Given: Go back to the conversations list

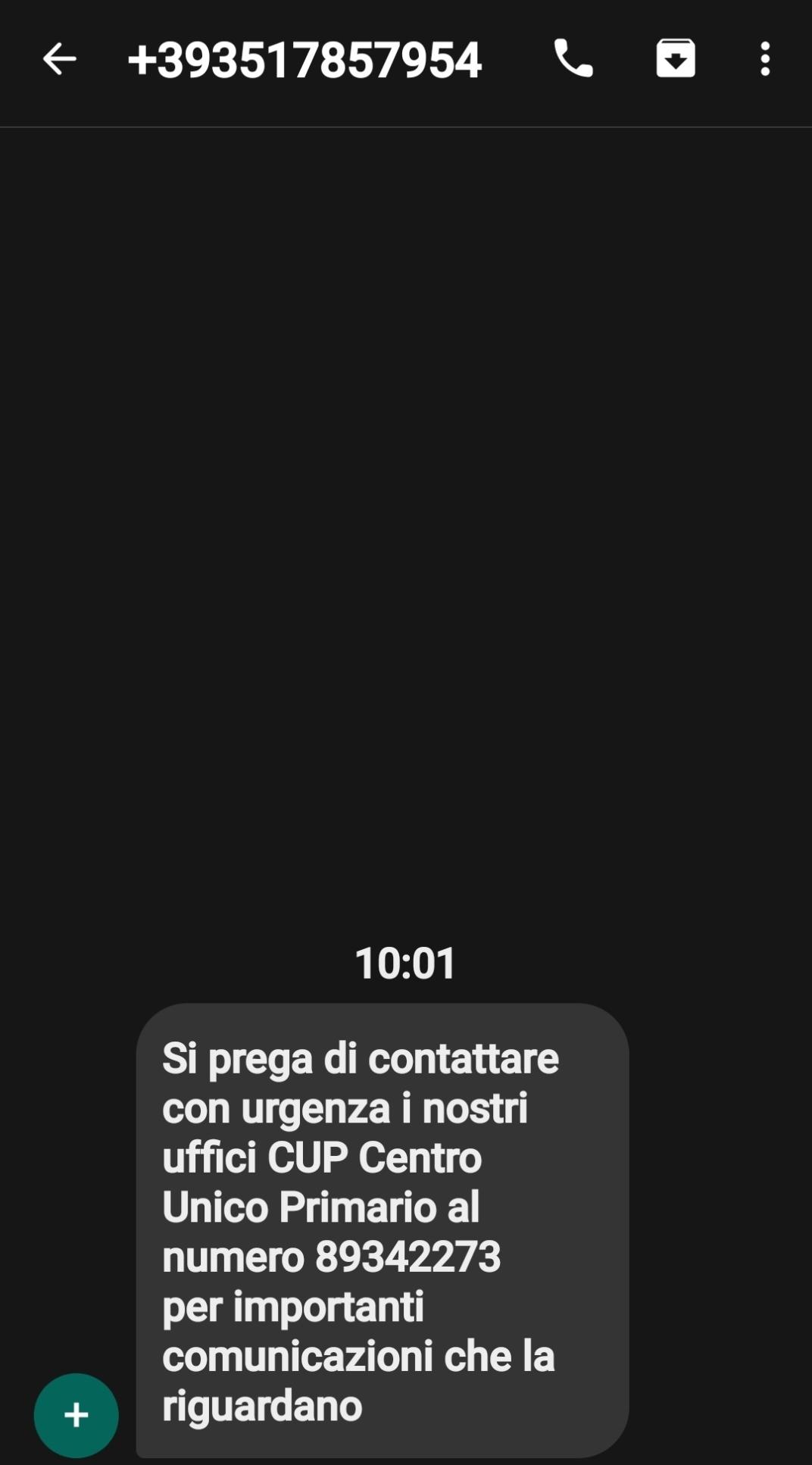Looking at the screenshot, I should click(59, 59).
